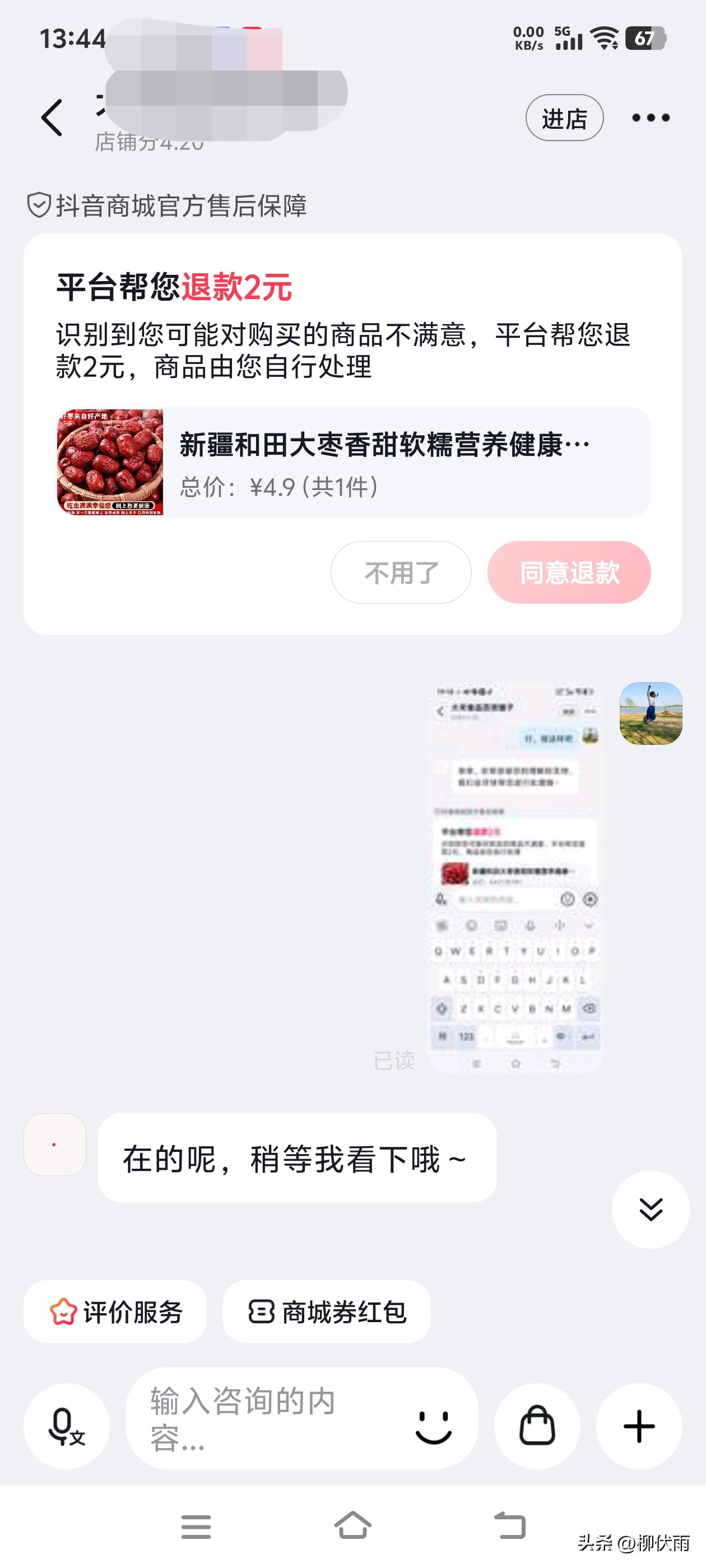
Task: Open the shopping bag orders icon
Action: (x=537, y=1426)
